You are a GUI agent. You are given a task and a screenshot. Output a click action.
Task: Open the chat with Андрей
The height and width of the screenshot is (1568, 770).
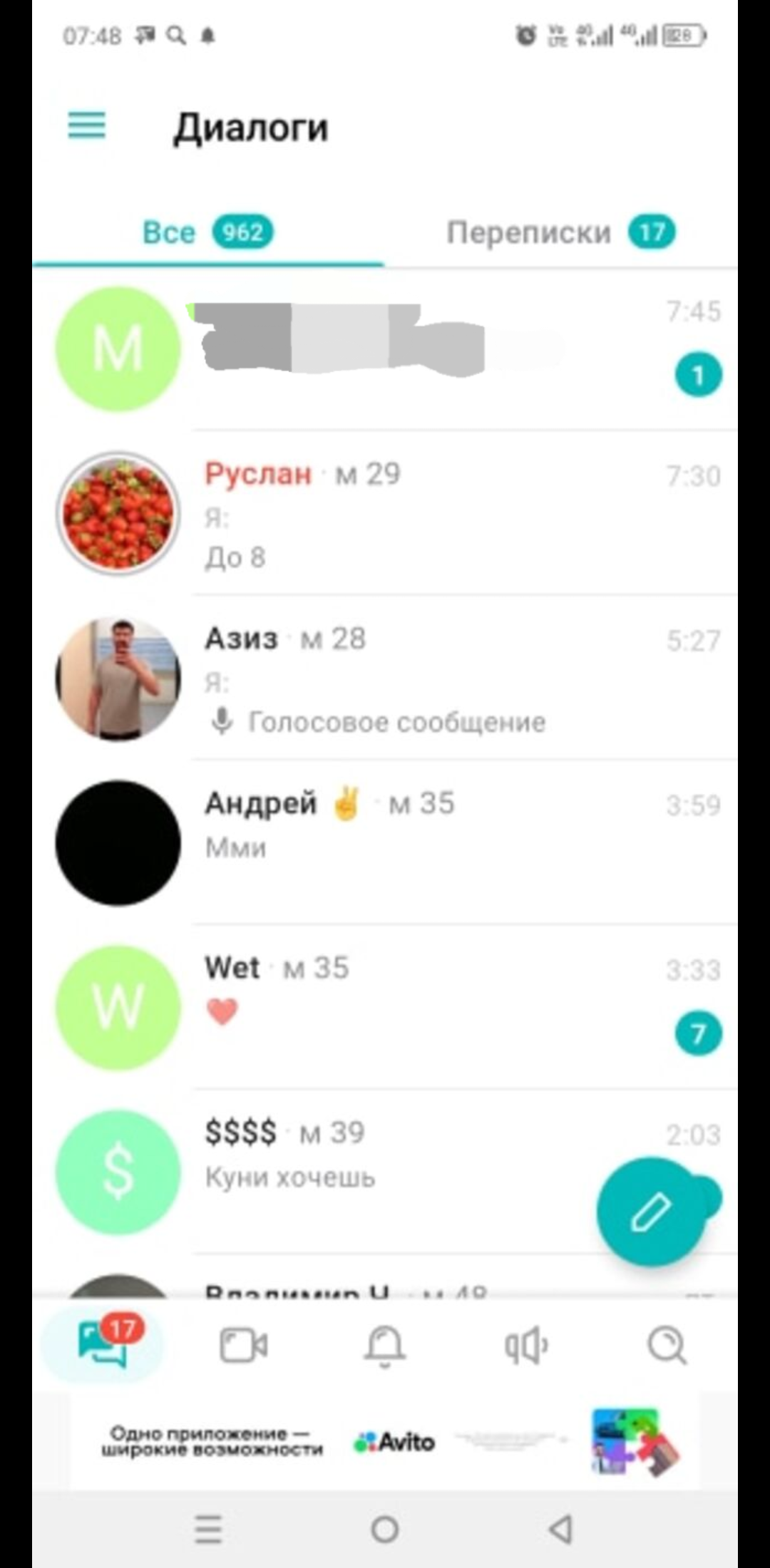(x=385, y=842)
